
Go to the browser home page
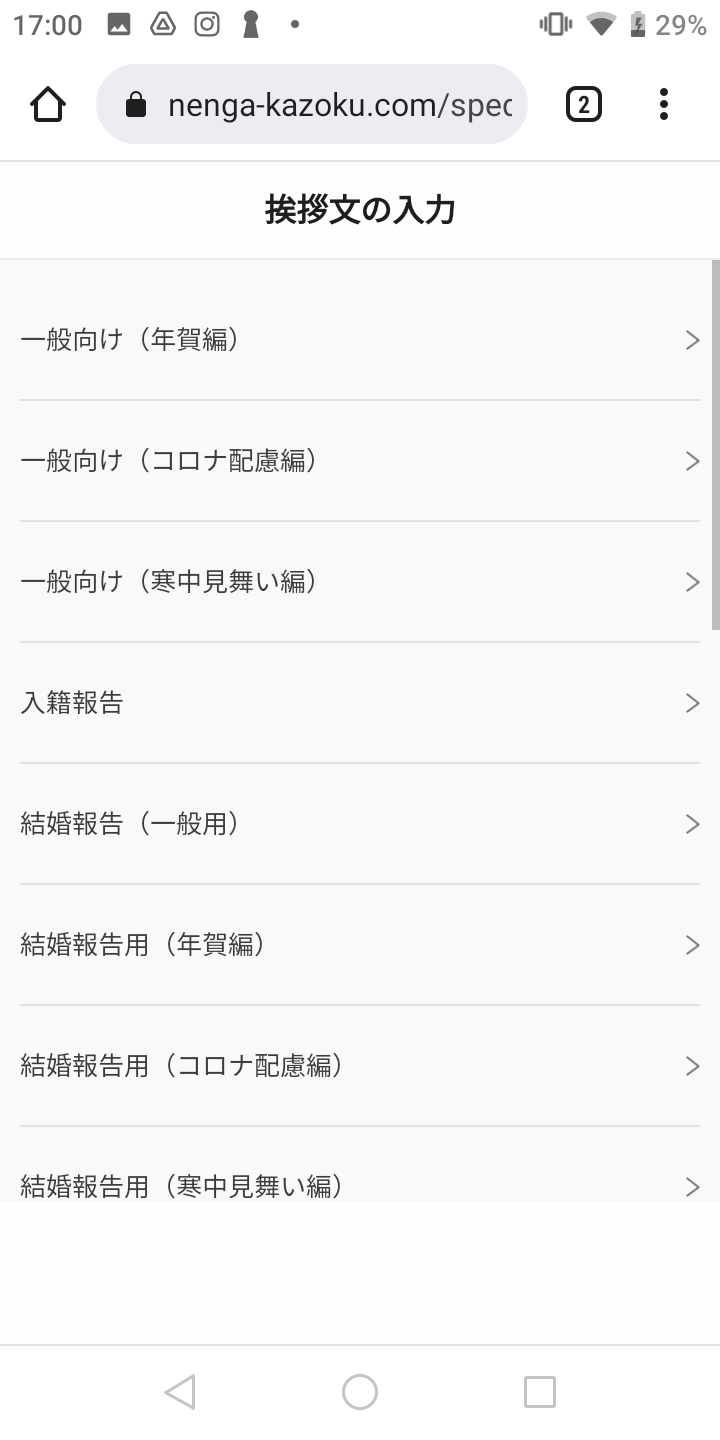pyautogui.click(x=48, y=104)
